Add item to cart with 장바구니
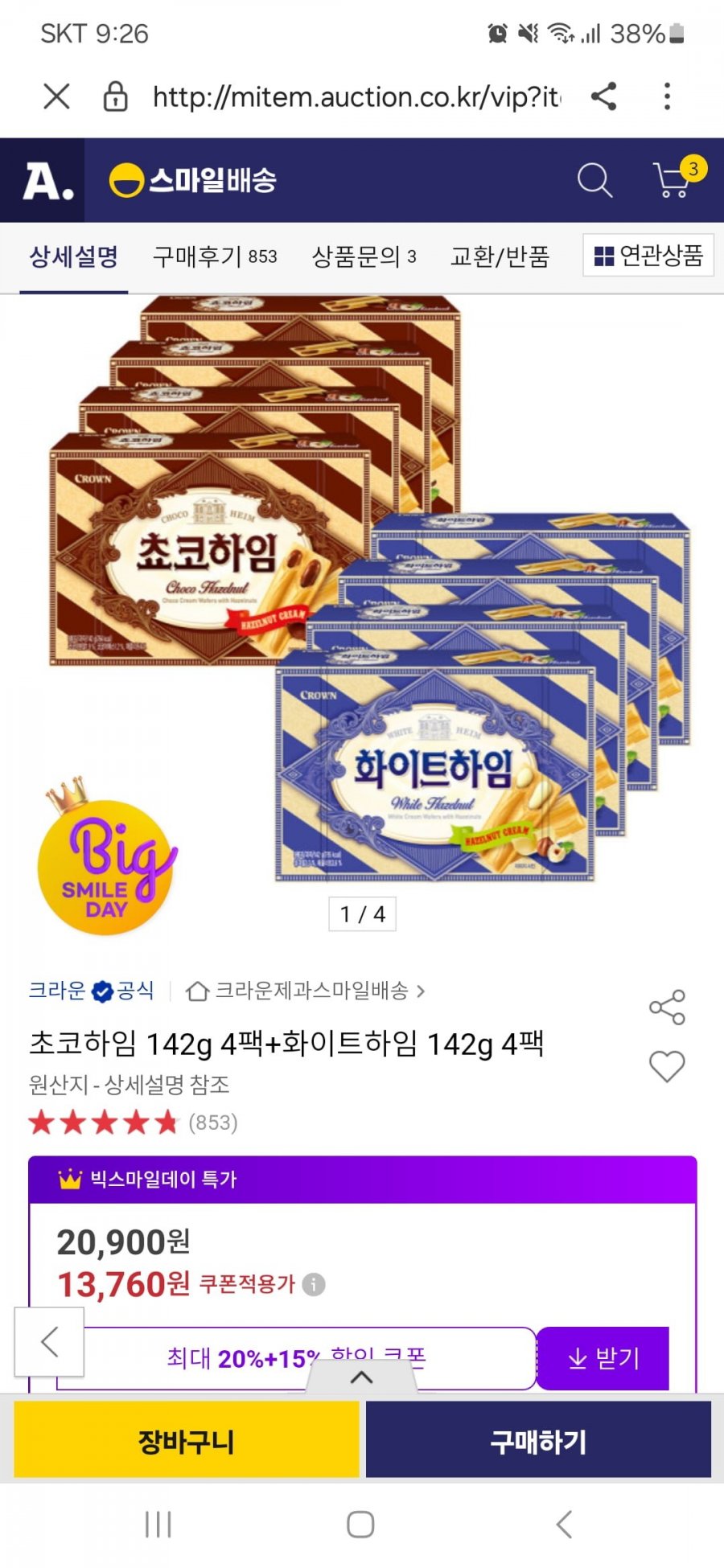 [x=187, y=1442]
